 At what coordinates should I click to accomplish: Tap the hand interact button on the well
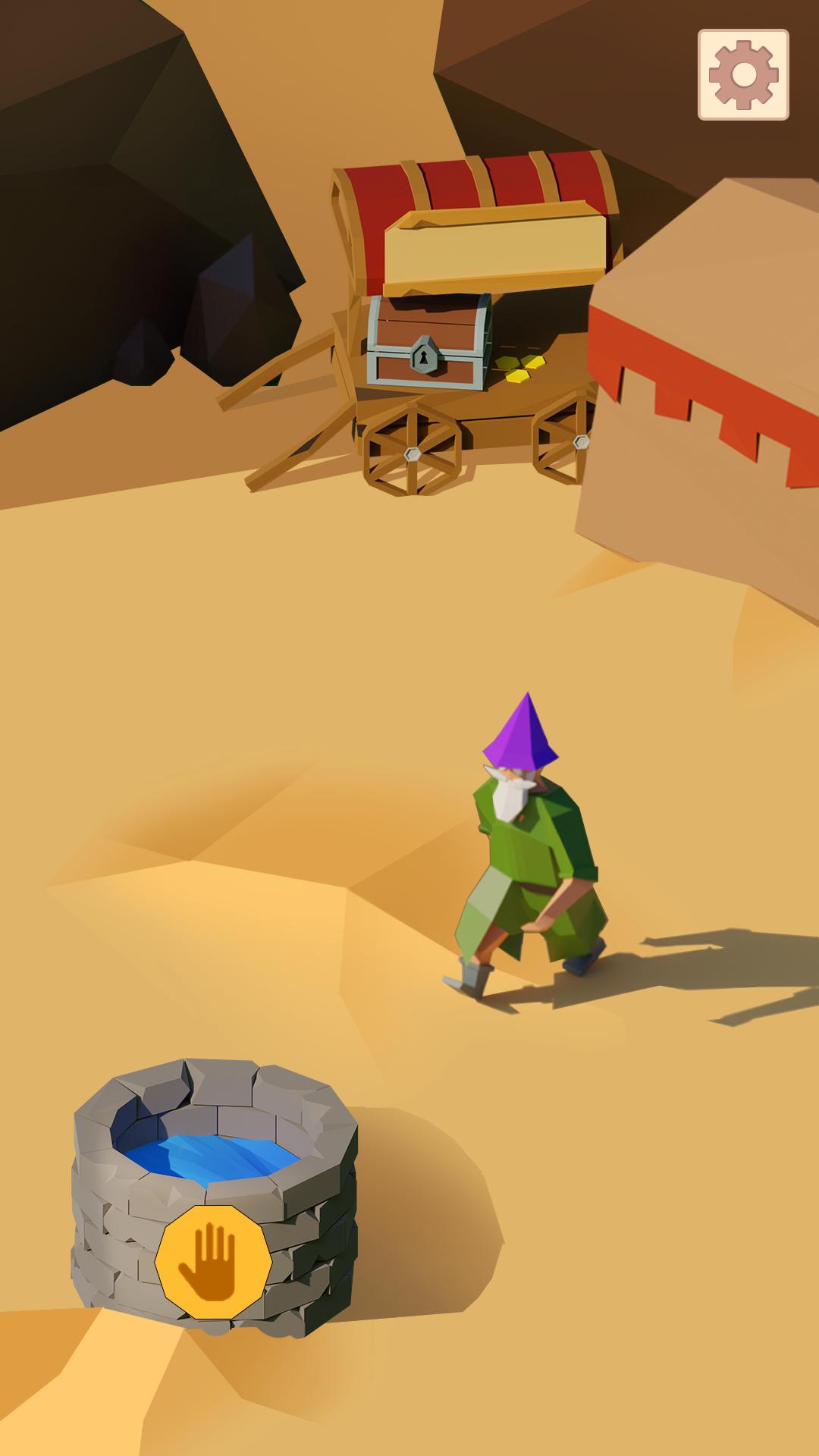(214, 1263)
